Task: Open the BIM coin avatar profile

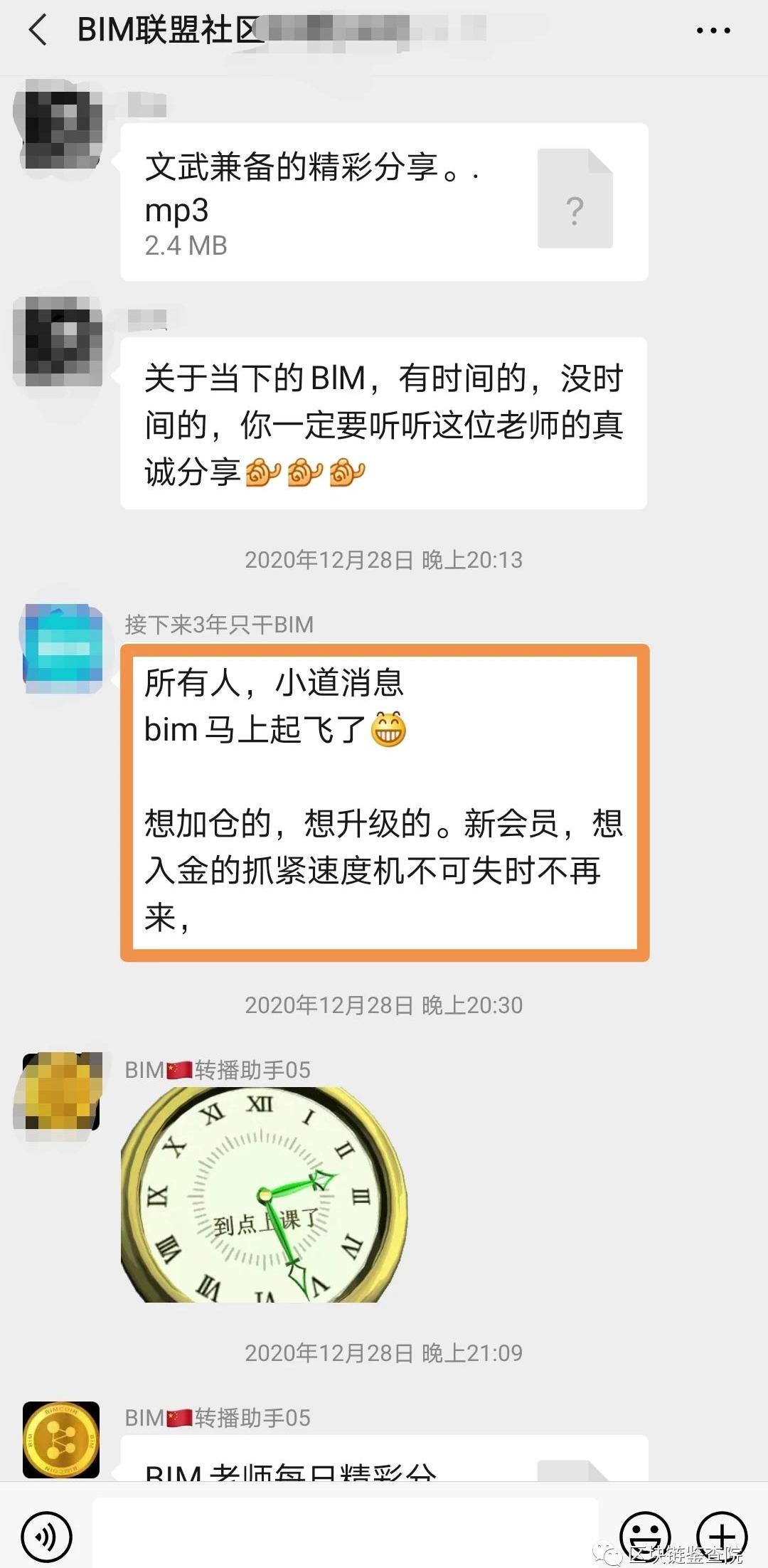Action: [61, 1439]
